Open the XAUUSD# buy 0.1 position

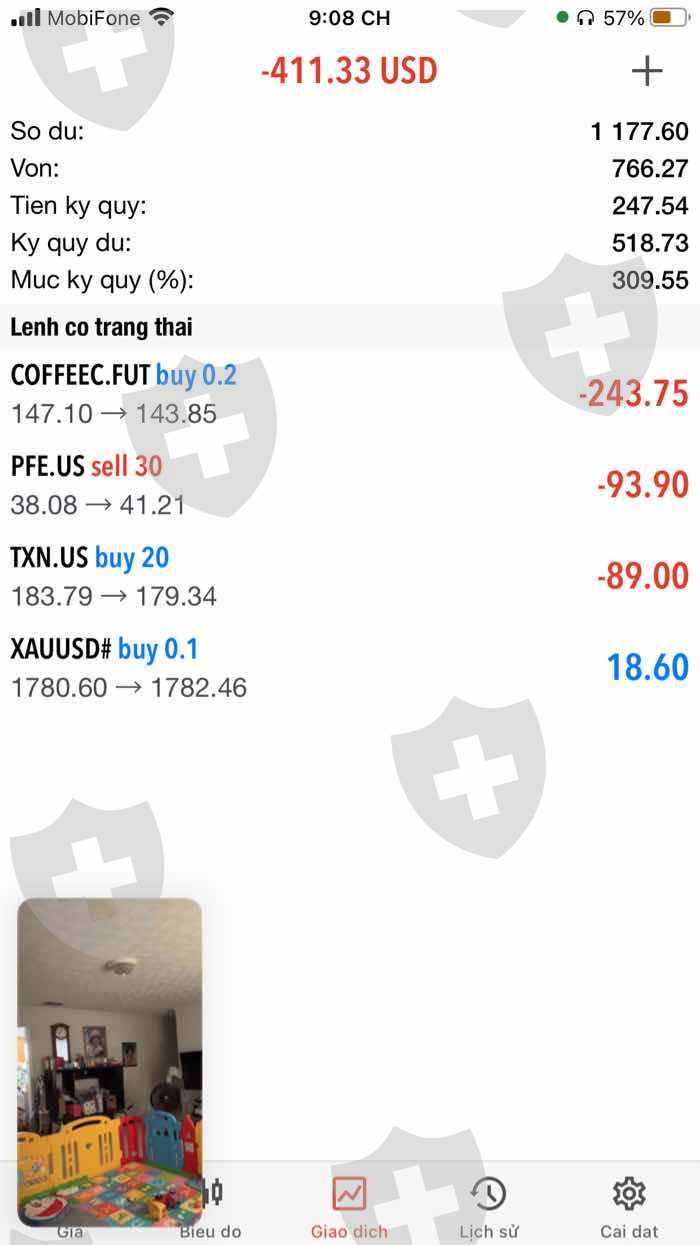[350, 667]
